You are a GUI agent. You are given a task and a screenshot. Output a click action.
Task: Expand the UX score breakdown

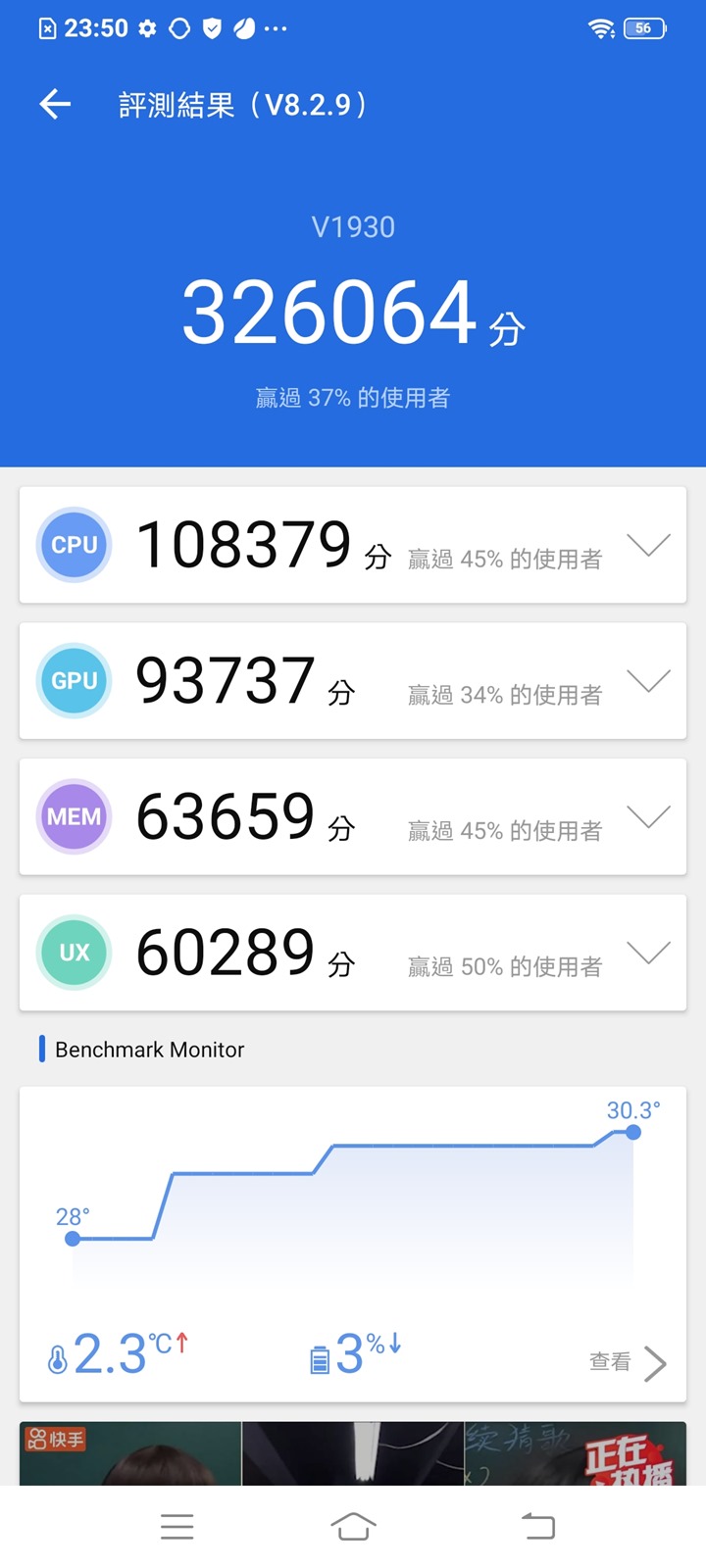tap(648, 952)
